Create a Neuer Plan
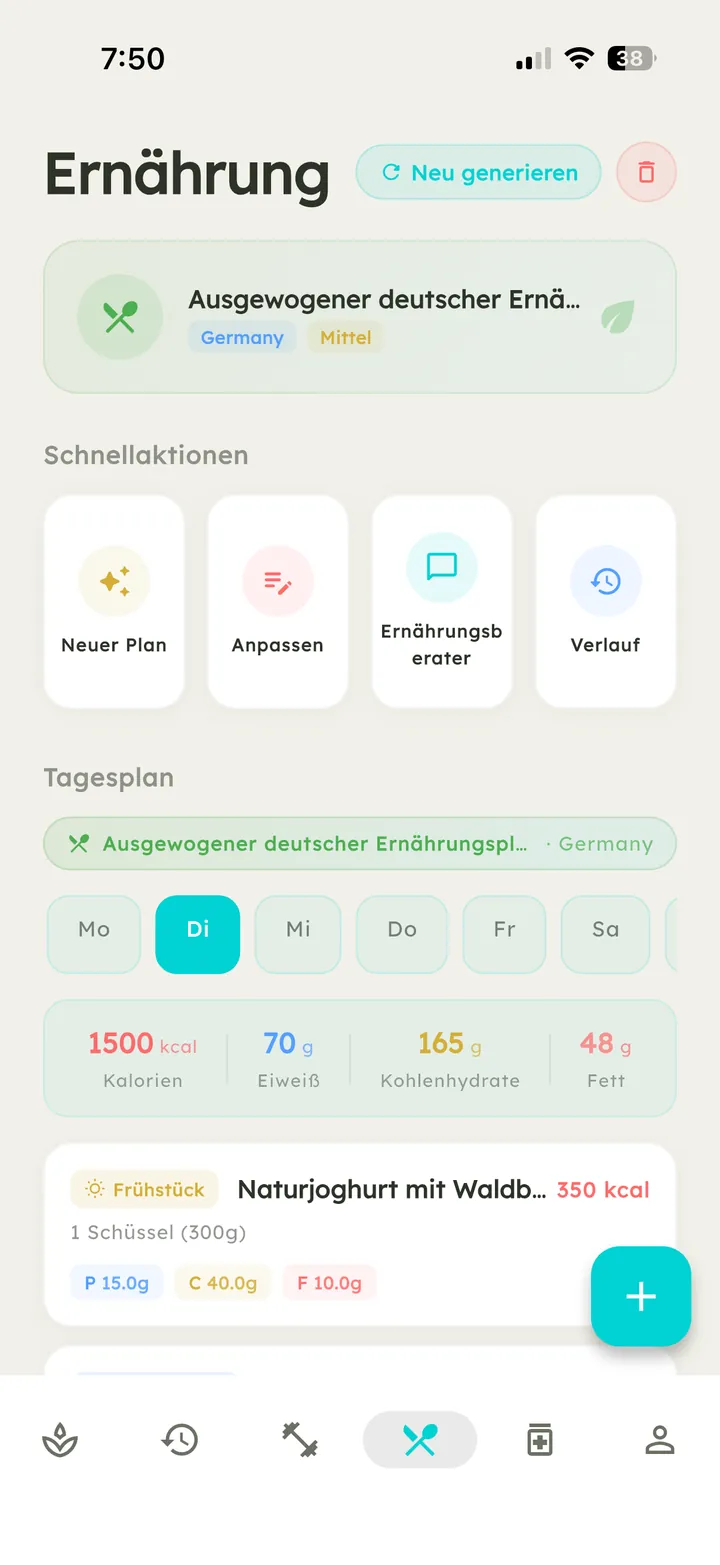The image size is (720, 1565). 114,601
